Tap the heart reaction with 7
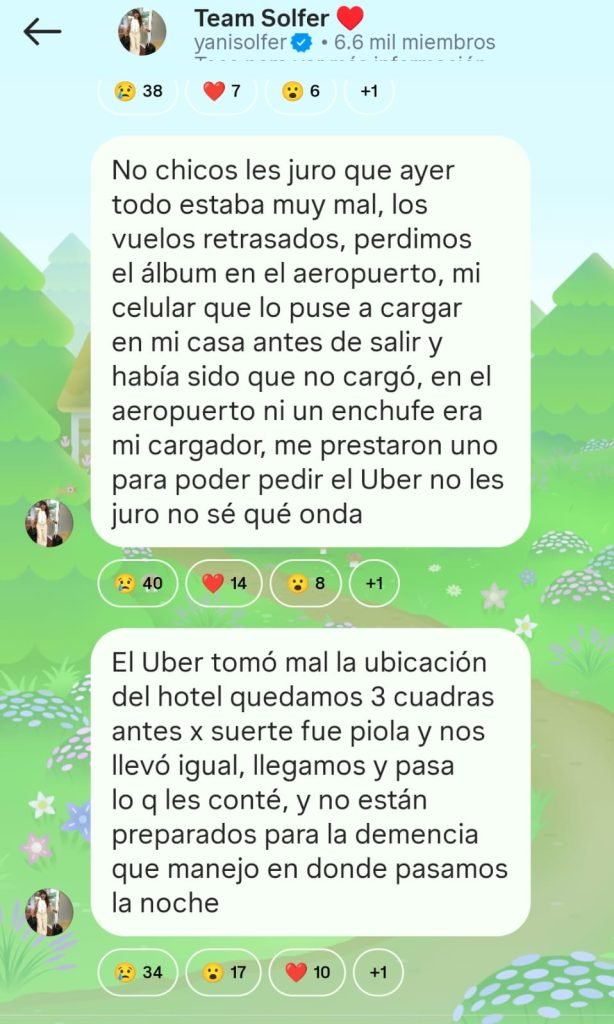614x1024 pixels. click(221, 91)
